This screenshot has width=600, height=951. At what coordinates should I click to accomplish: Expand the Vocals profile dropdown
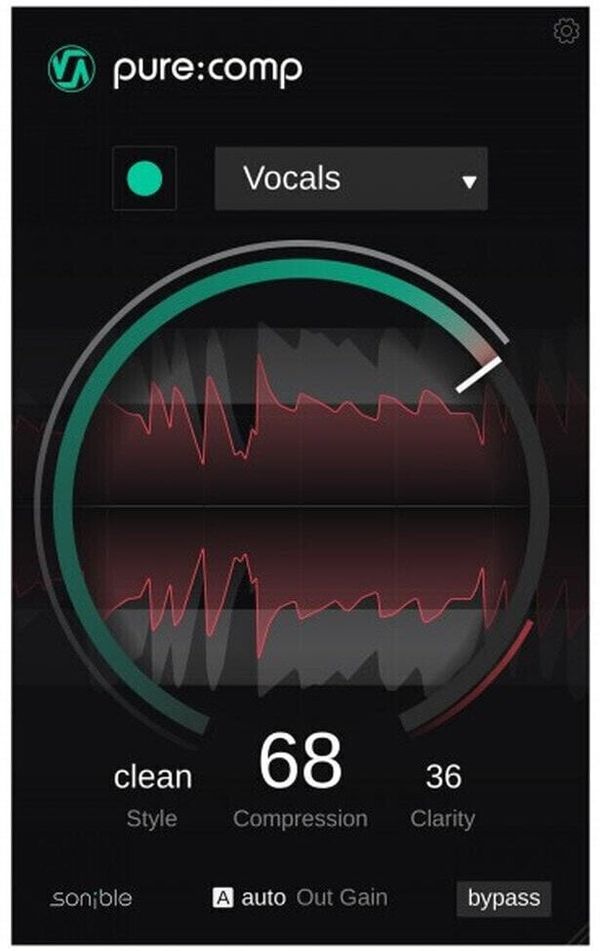coord(351,179)
